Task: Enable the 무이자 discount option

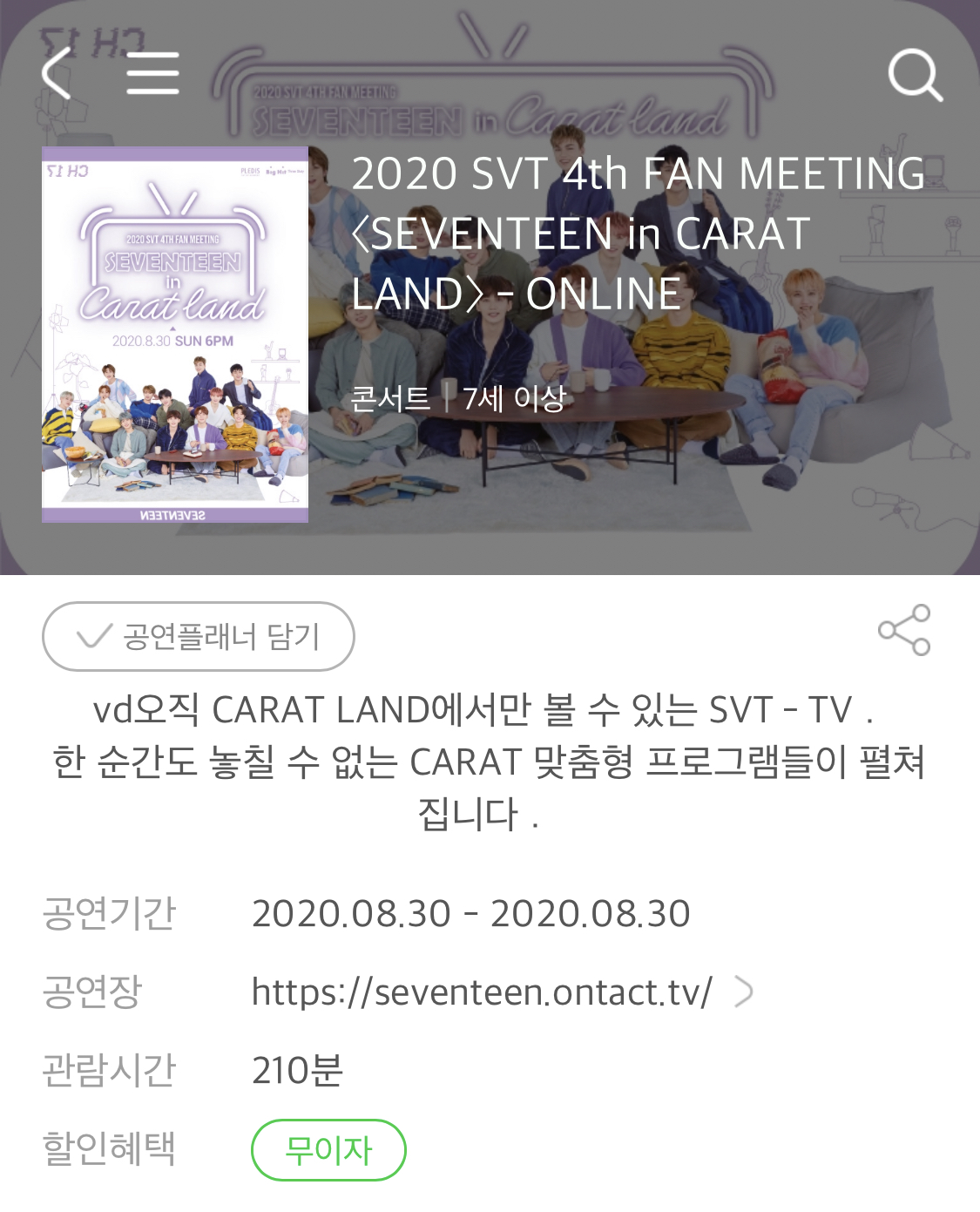Action: tap(327, 1150)
